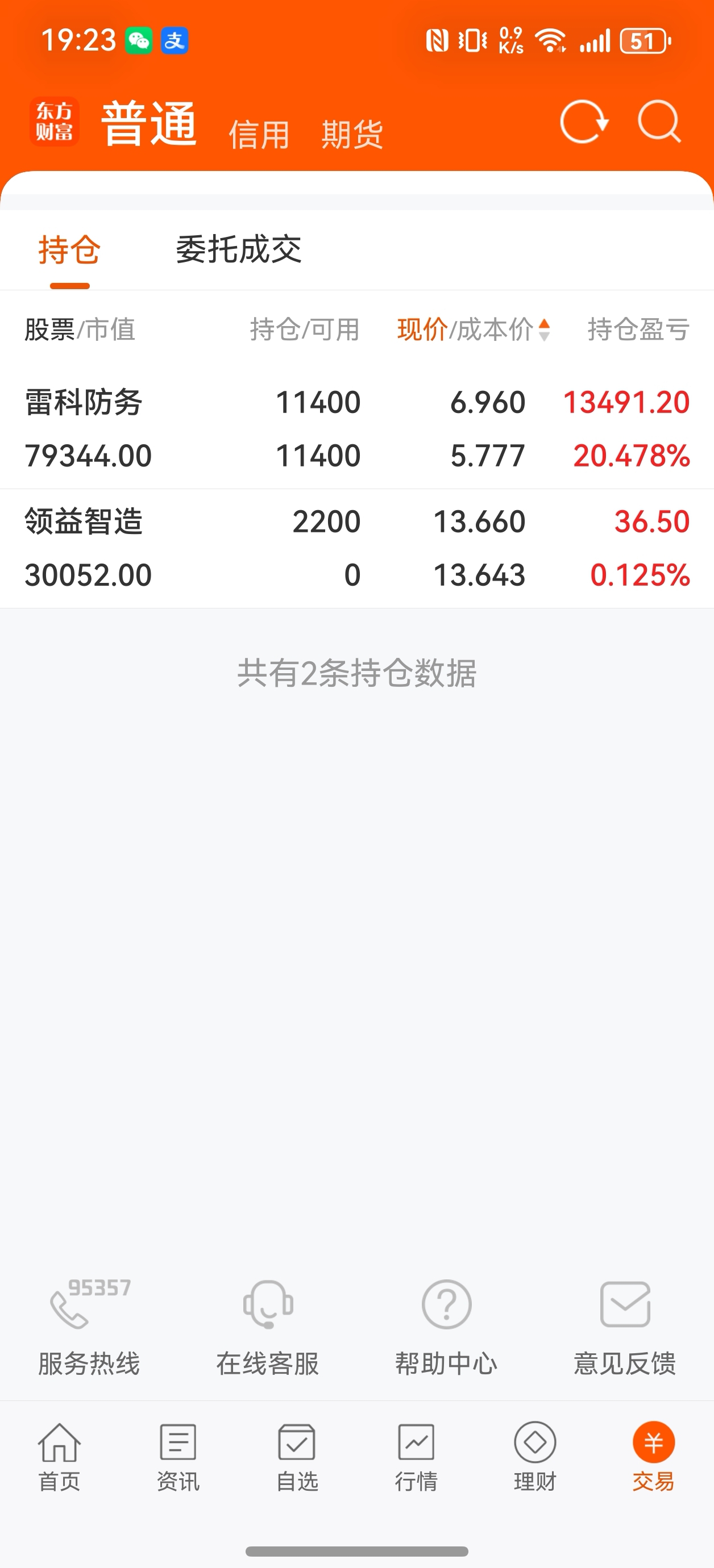Call the 服务热线 95357
The height and width of the screenshot is (1568, 714).
pyautogui.click(x=90, y=1327)
